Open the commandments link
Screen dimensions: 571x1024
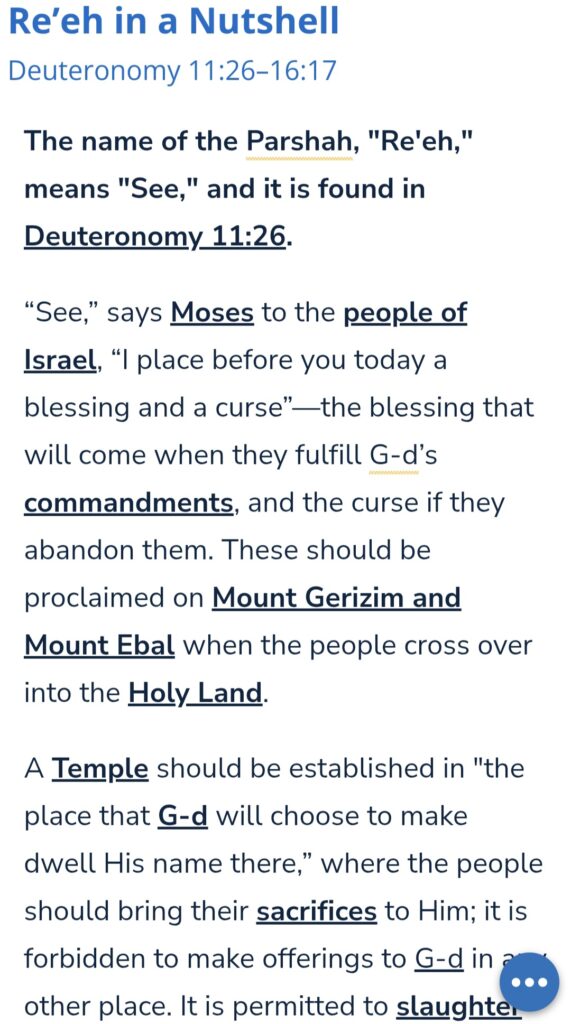tap(129, 504)
